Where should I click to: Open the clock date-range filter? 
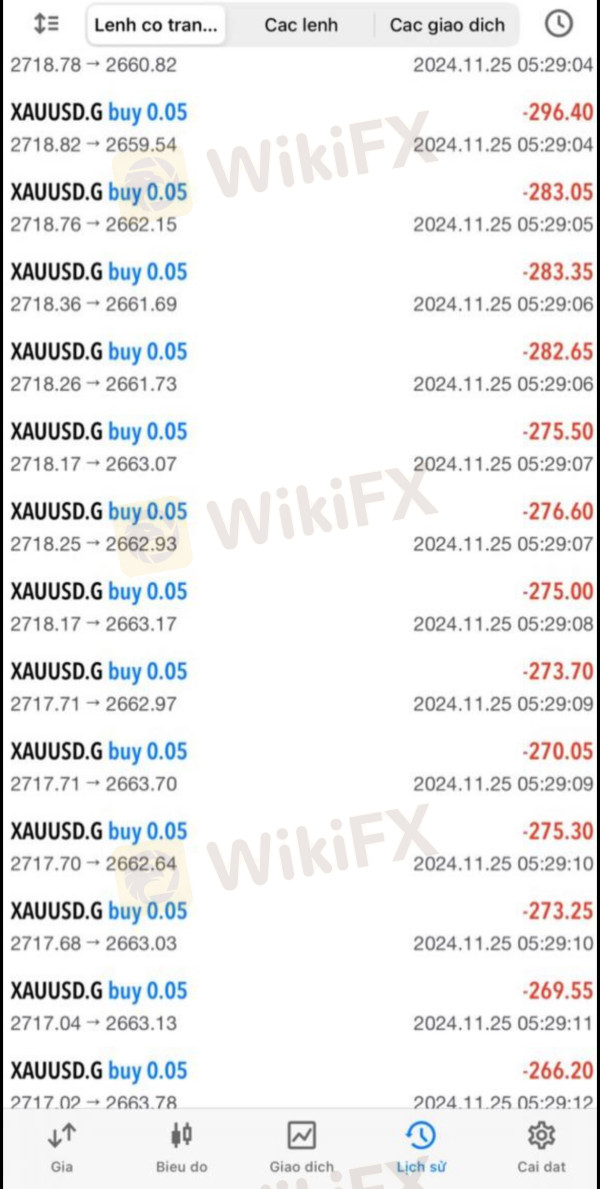coord(559,24)
